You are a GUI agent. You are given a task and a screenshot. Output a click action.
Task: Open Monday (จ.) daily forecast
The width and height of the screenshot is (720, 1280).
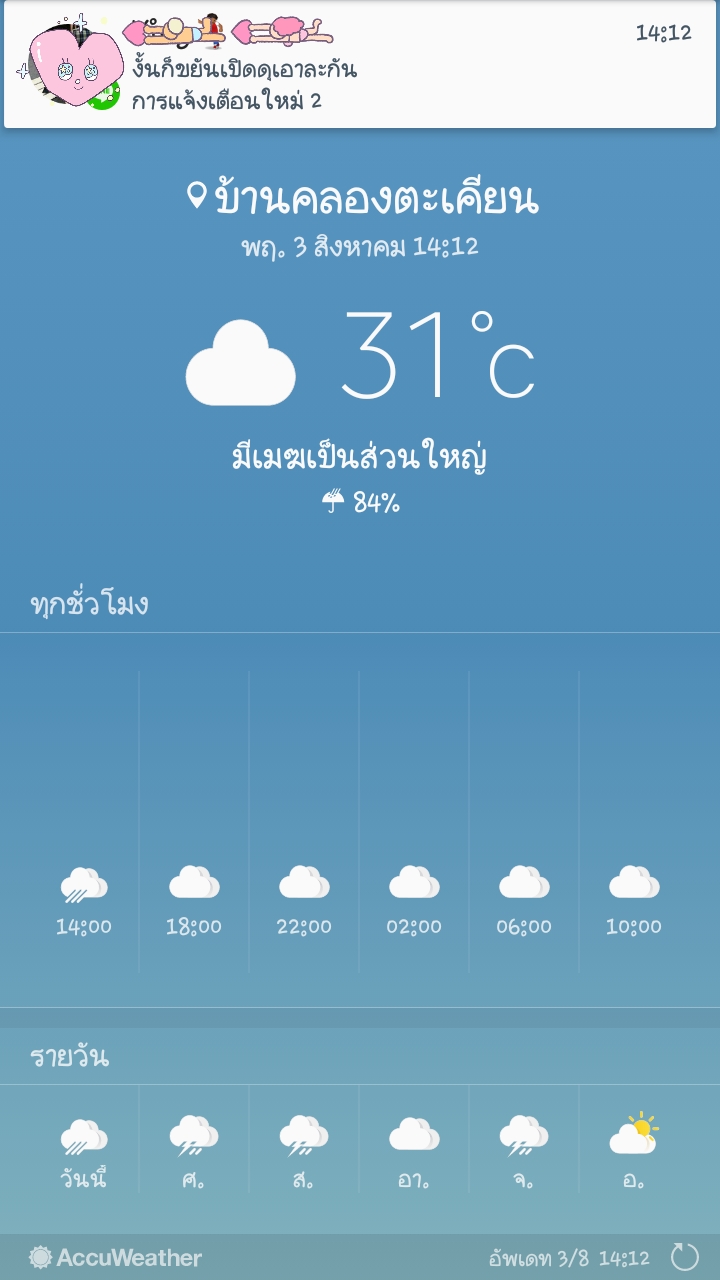523,1152
